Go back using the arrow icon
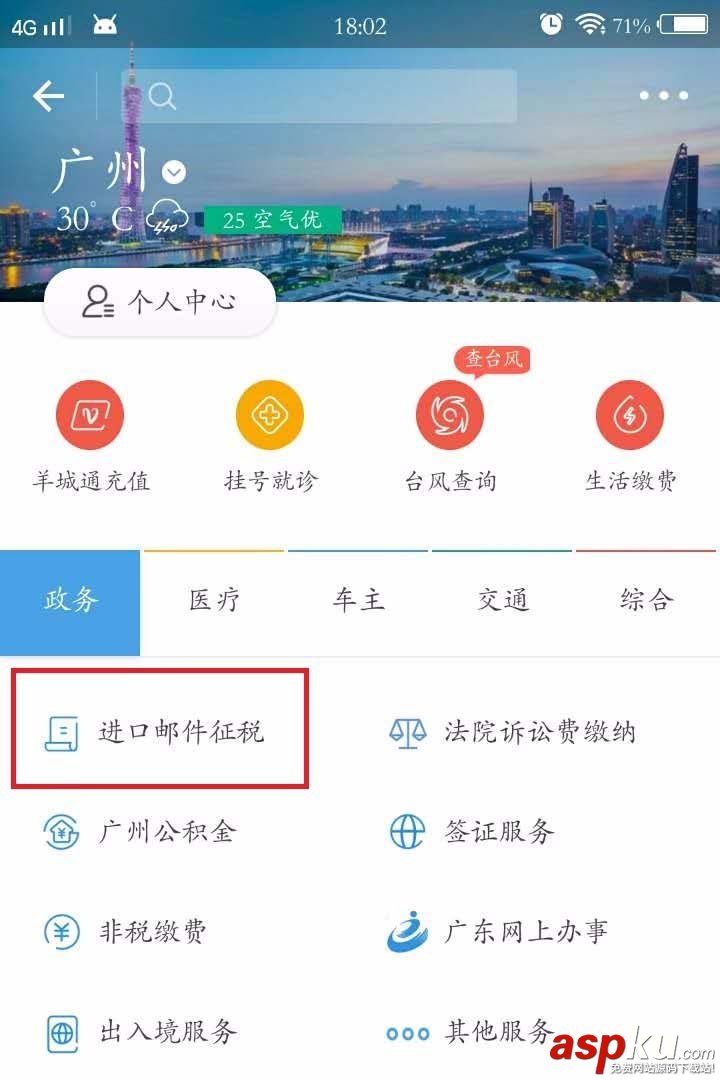This screenshot has height=1080, width=720. pyautogui.click(x=48, y=96)
